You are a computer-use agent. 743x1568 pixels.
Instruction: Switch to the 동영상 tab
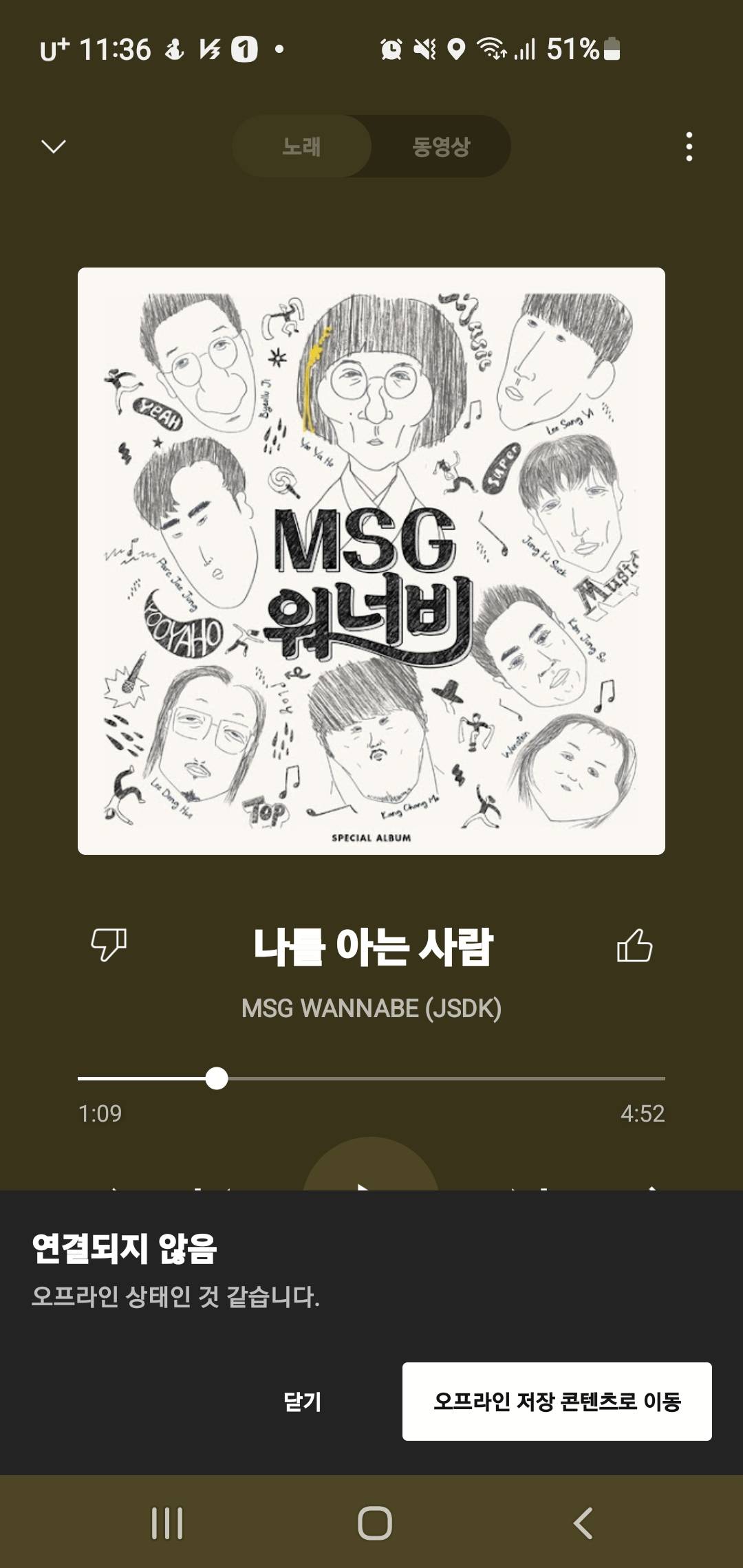click(441, 146)
